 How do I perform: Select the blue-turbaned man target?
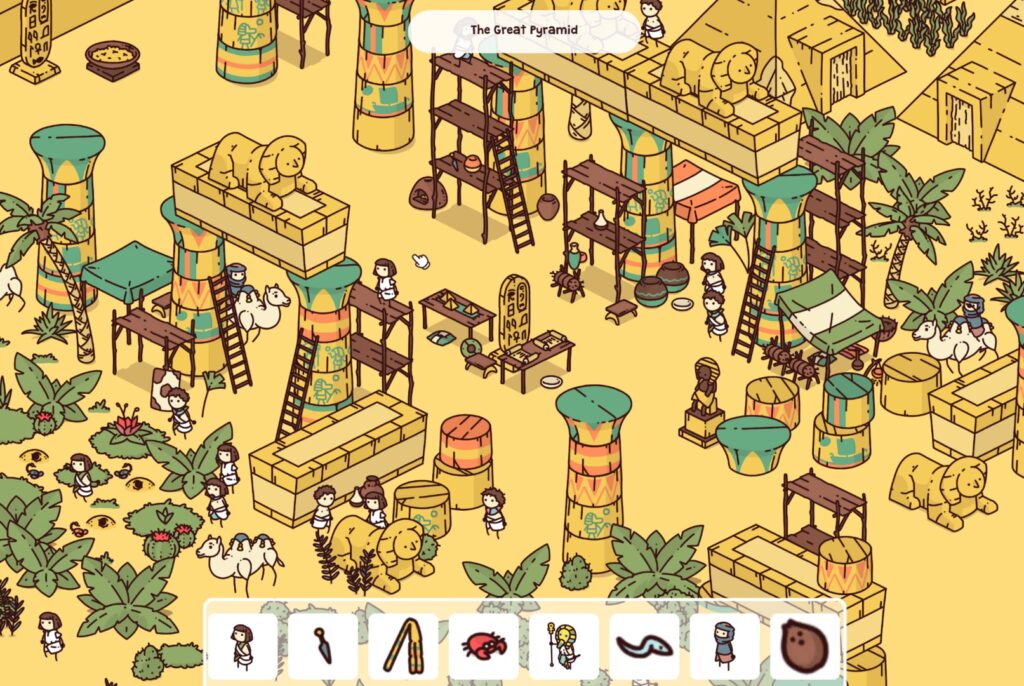[x=725, y=646]
